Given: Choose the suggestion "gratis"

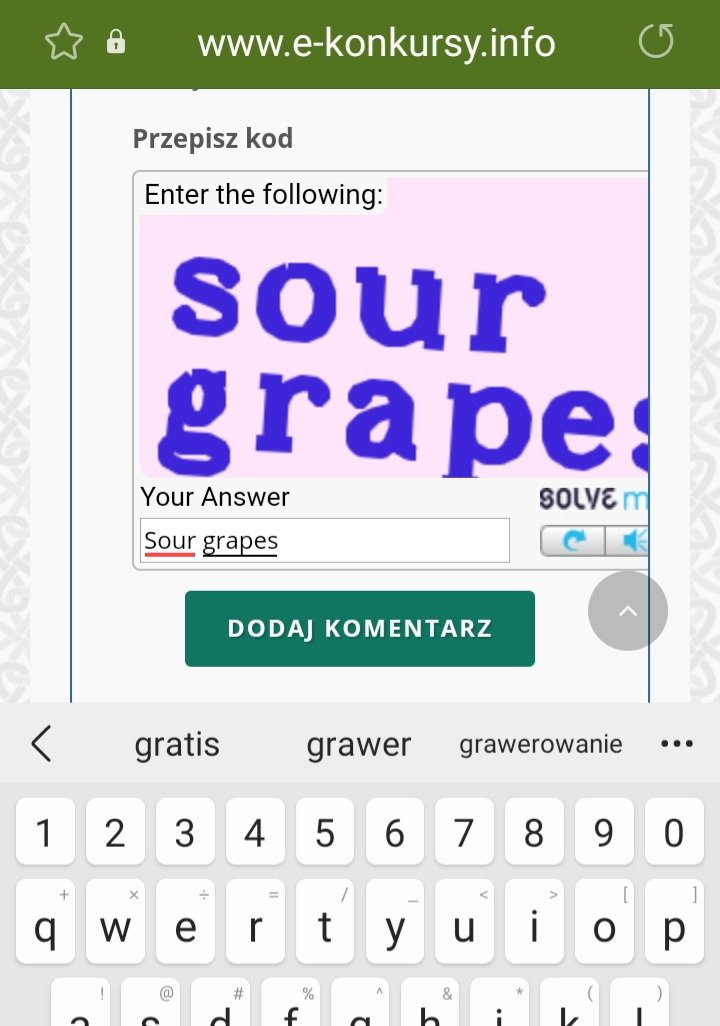Looking at the screenshot, I should (x=177, y=744).
